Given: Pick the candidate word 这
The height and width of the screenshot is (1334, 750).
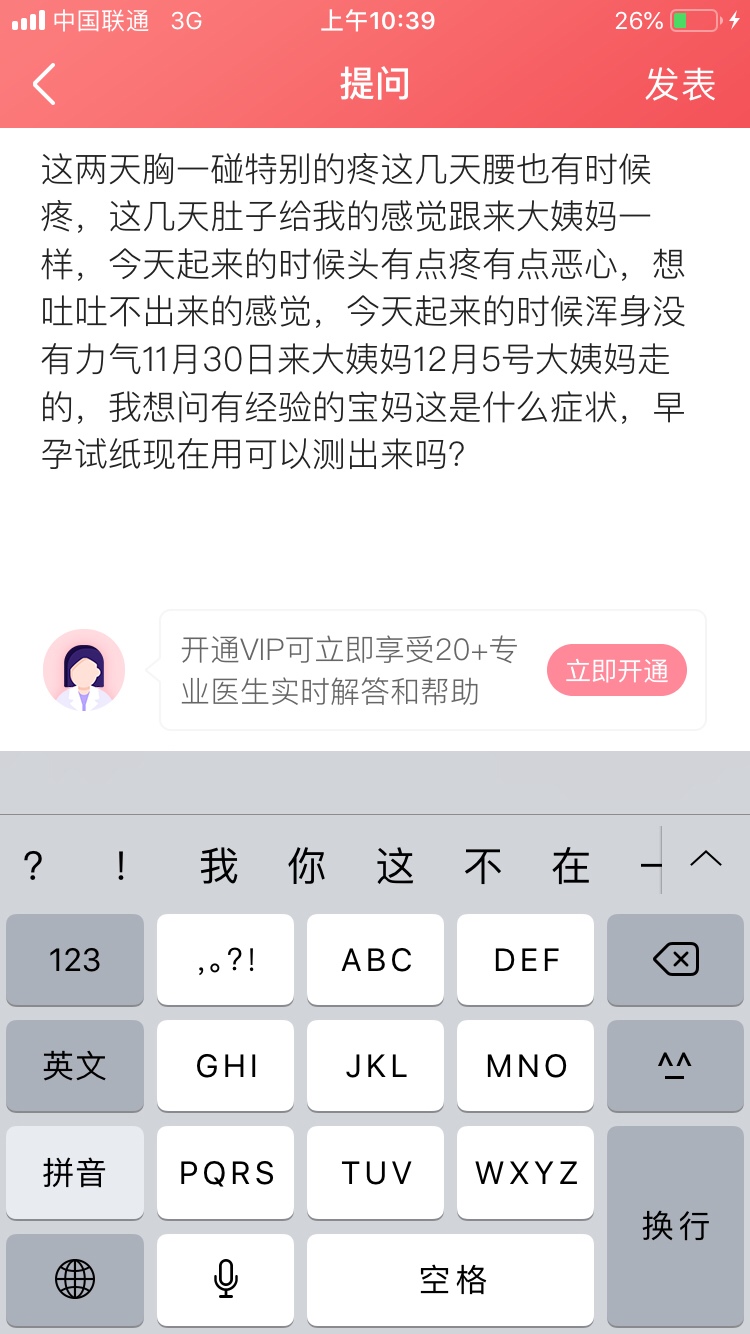Looking at the screenshot, I should click(395, 866).
